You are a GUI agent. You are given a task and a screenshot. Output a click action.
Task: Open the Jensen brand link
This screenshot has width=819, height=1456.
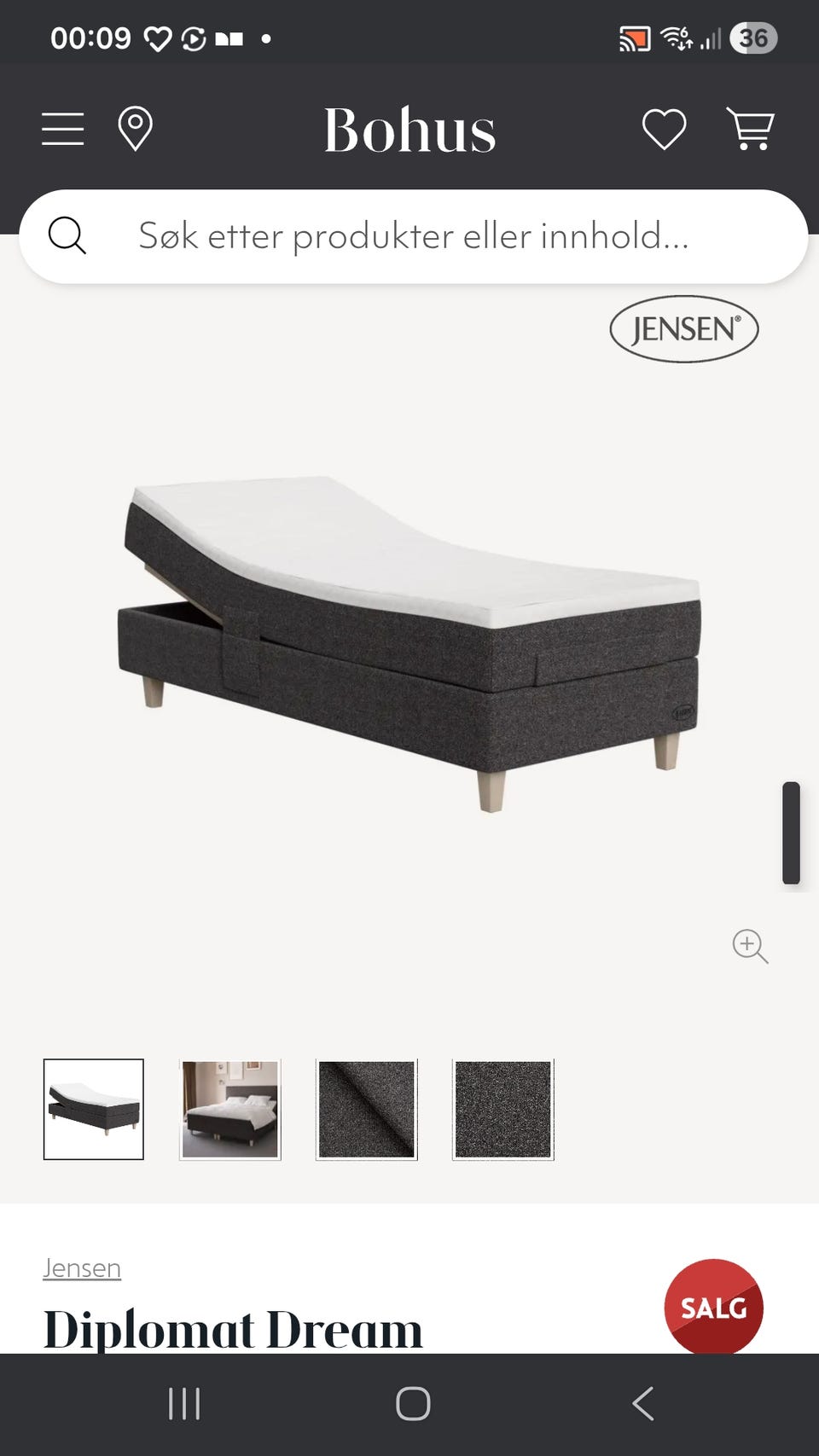pos(82,1268)
